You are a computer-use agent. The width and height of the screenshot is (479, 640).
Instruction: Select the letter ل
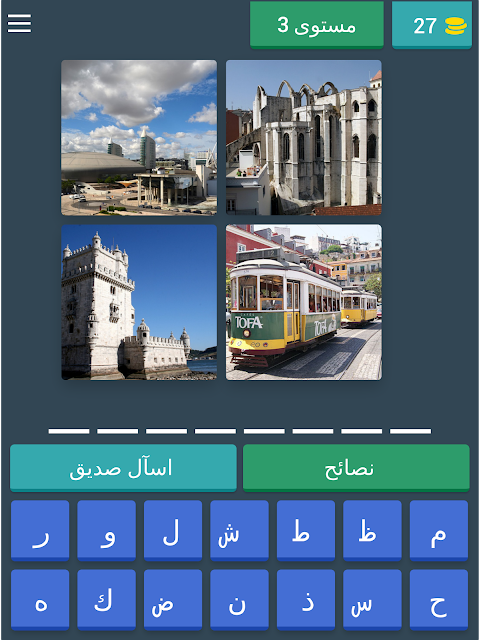pyautogui.click(x=173, y=531)
